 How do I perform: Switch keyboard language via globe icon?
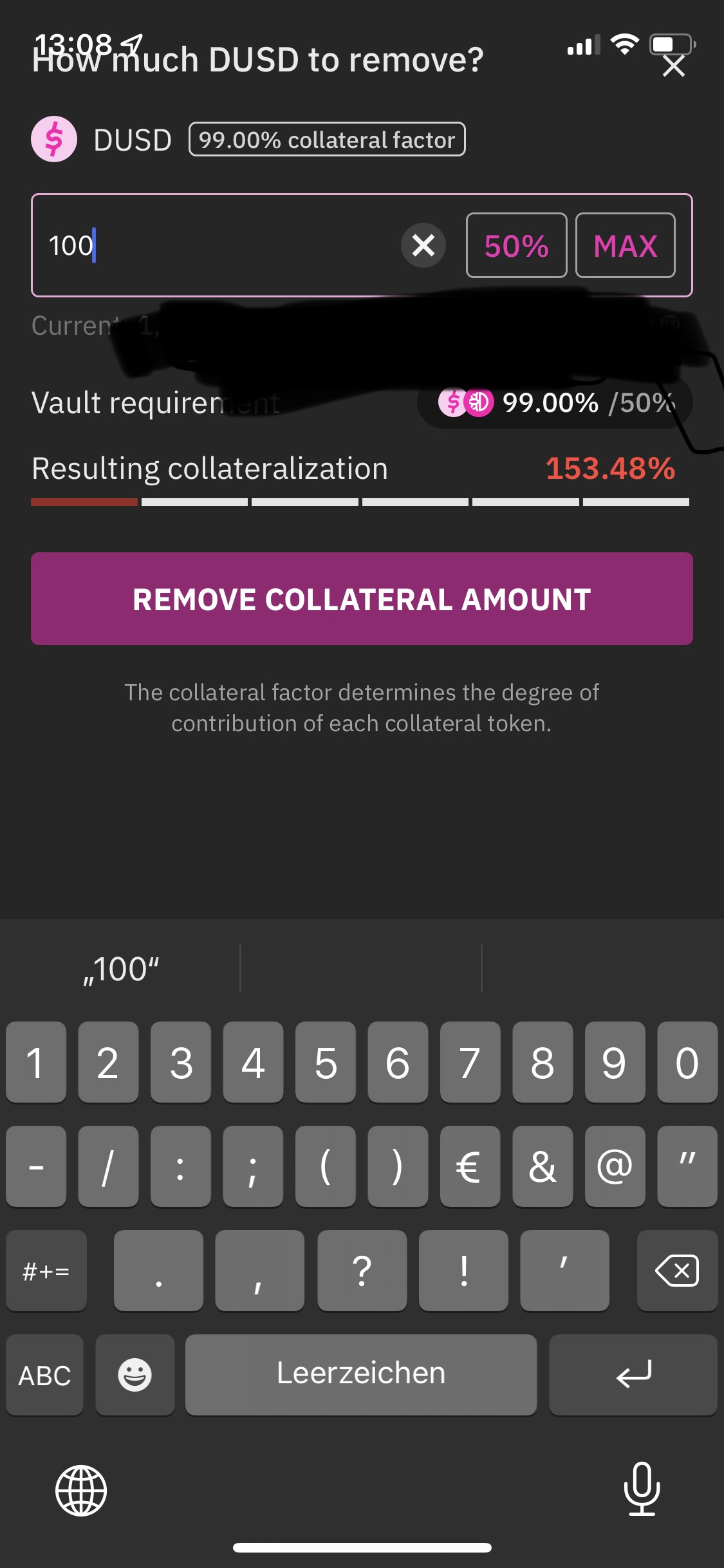coord(81,1490)
